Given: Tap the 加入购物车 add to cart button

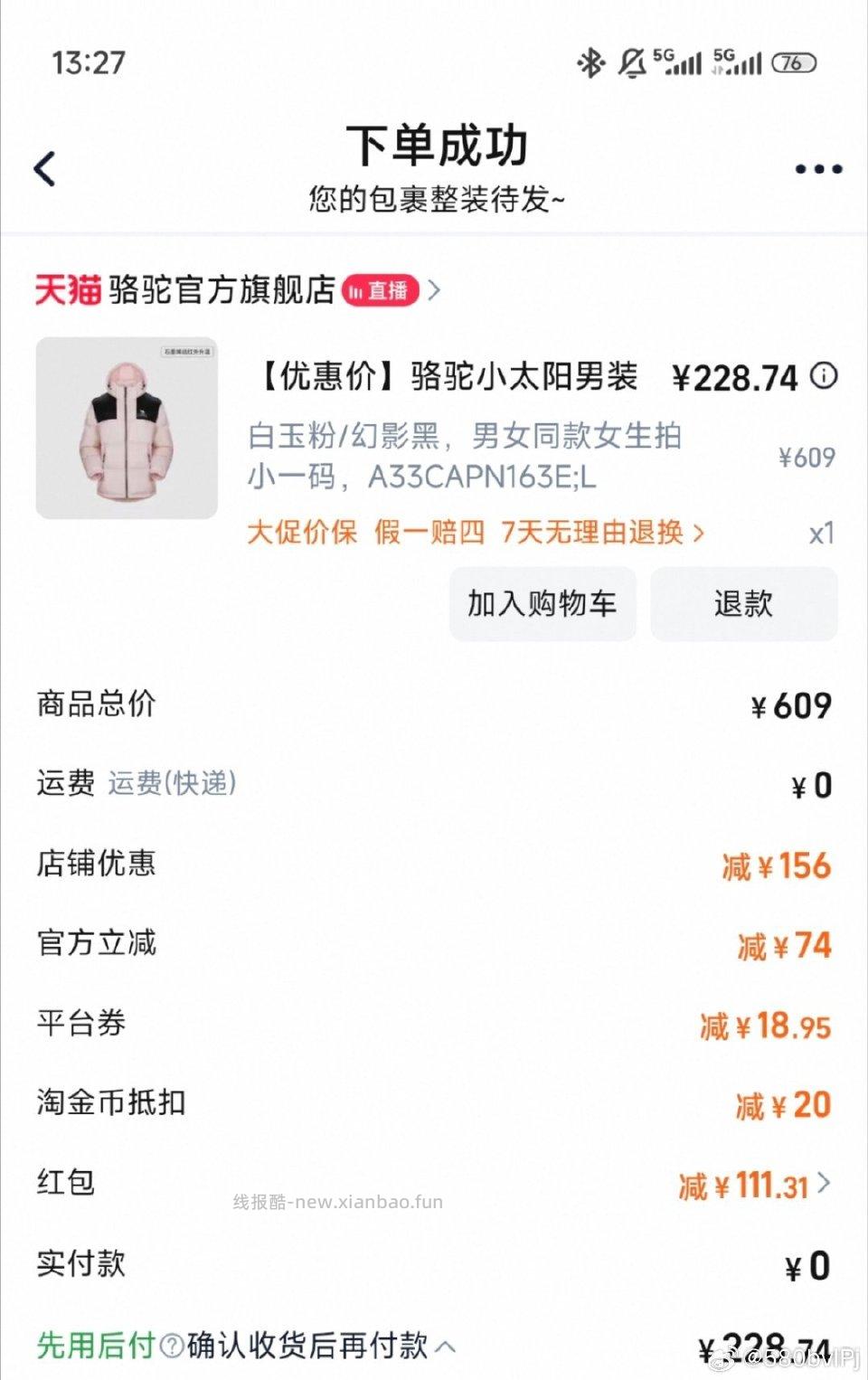Looking at the screenshot, I should (542, 604).
